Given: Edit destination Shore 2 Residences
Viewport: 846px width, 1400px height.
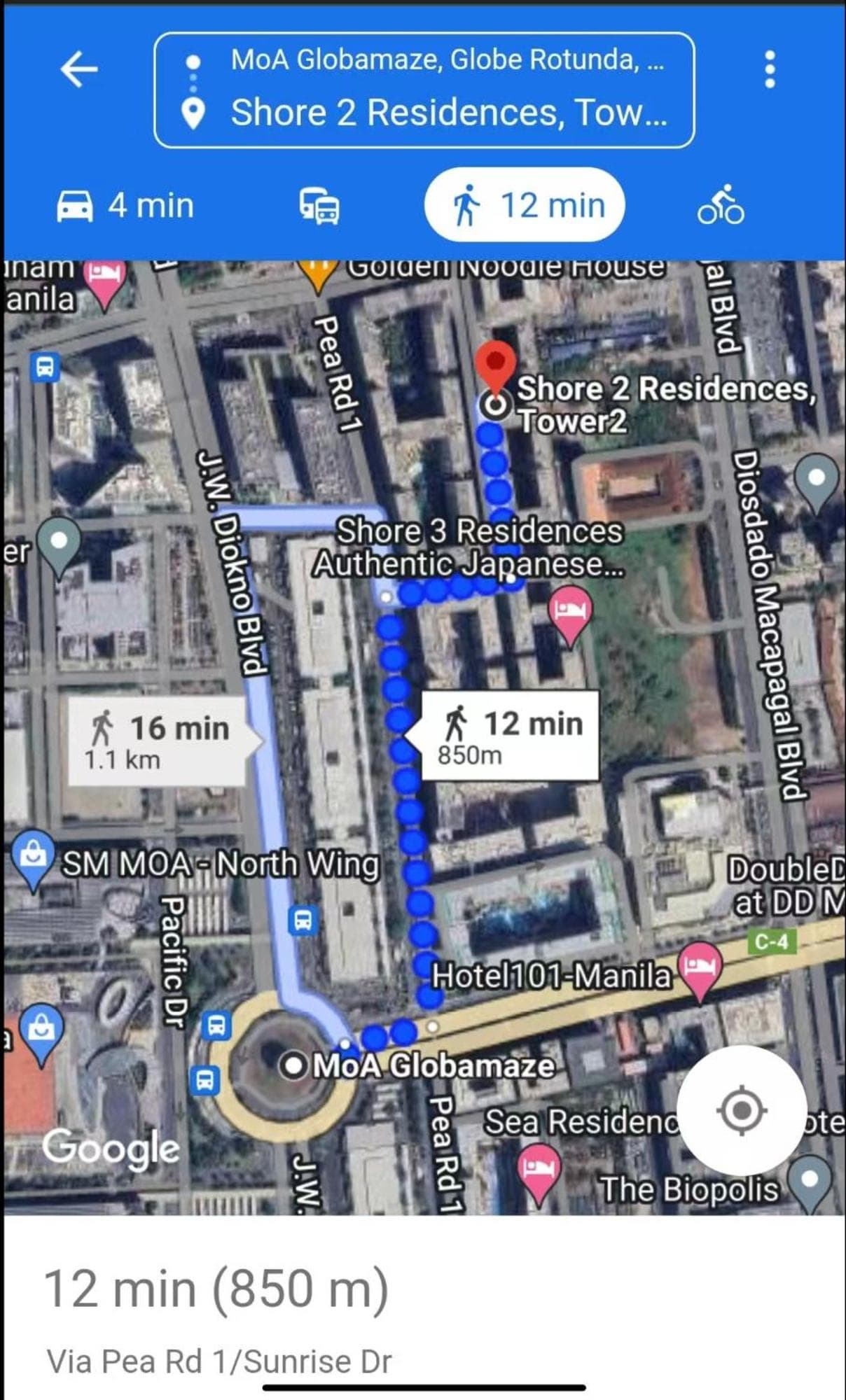Looking at the screenshot, I should pyautogui.click(x=448, y=113).
